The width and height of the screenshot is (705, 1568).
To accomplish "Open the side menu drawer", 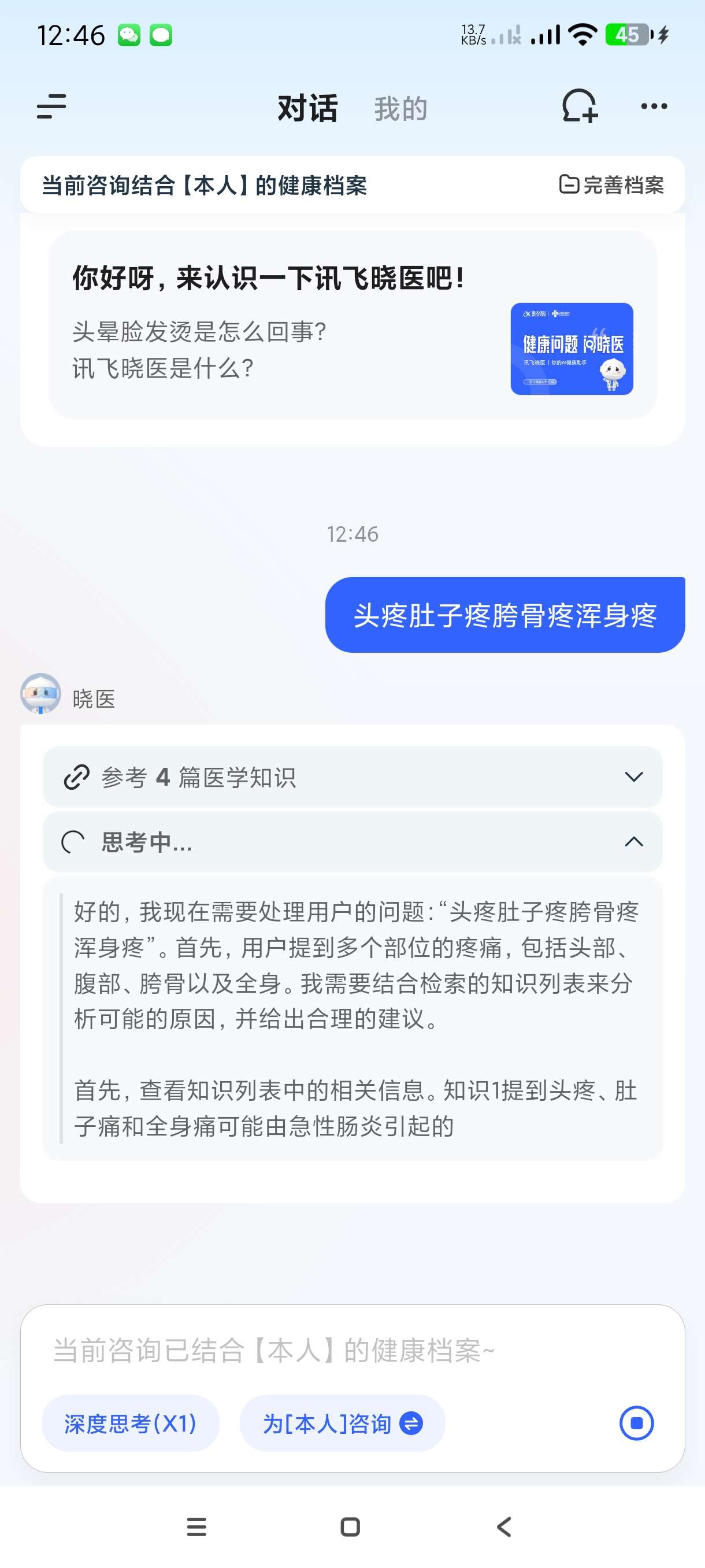I will point(51,107).
